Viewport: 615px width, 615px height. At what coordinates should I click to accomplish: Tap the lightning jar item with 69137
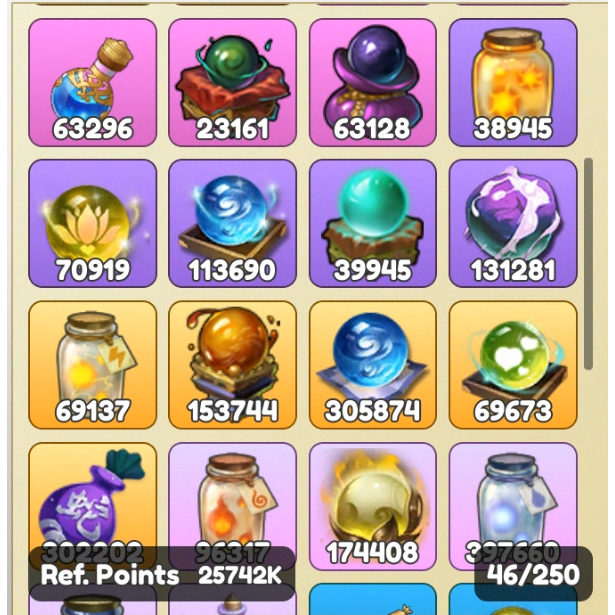(93, 364)
